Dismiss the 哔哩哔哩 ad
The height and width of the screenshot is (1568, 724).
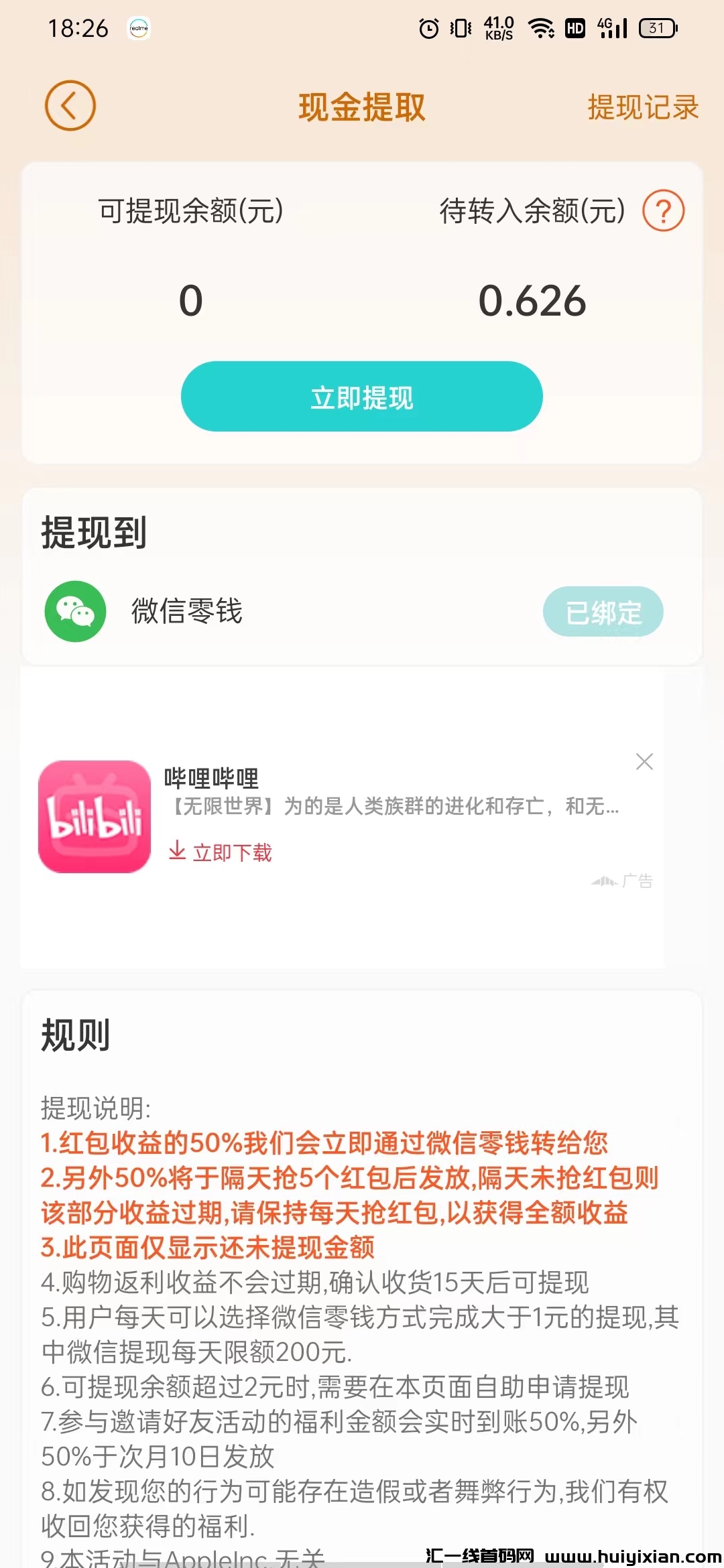click(x=644, y=762)
